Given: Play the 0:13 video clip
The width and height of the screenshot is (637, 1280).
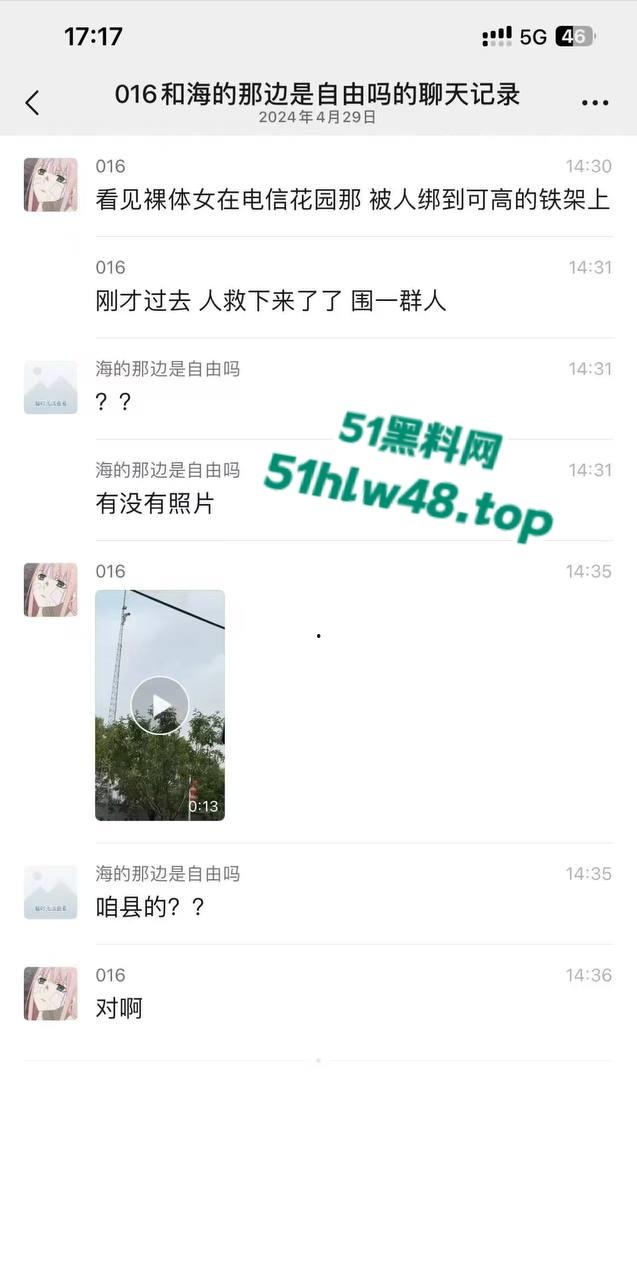Looking at the screenshot, I should point(160,705).
